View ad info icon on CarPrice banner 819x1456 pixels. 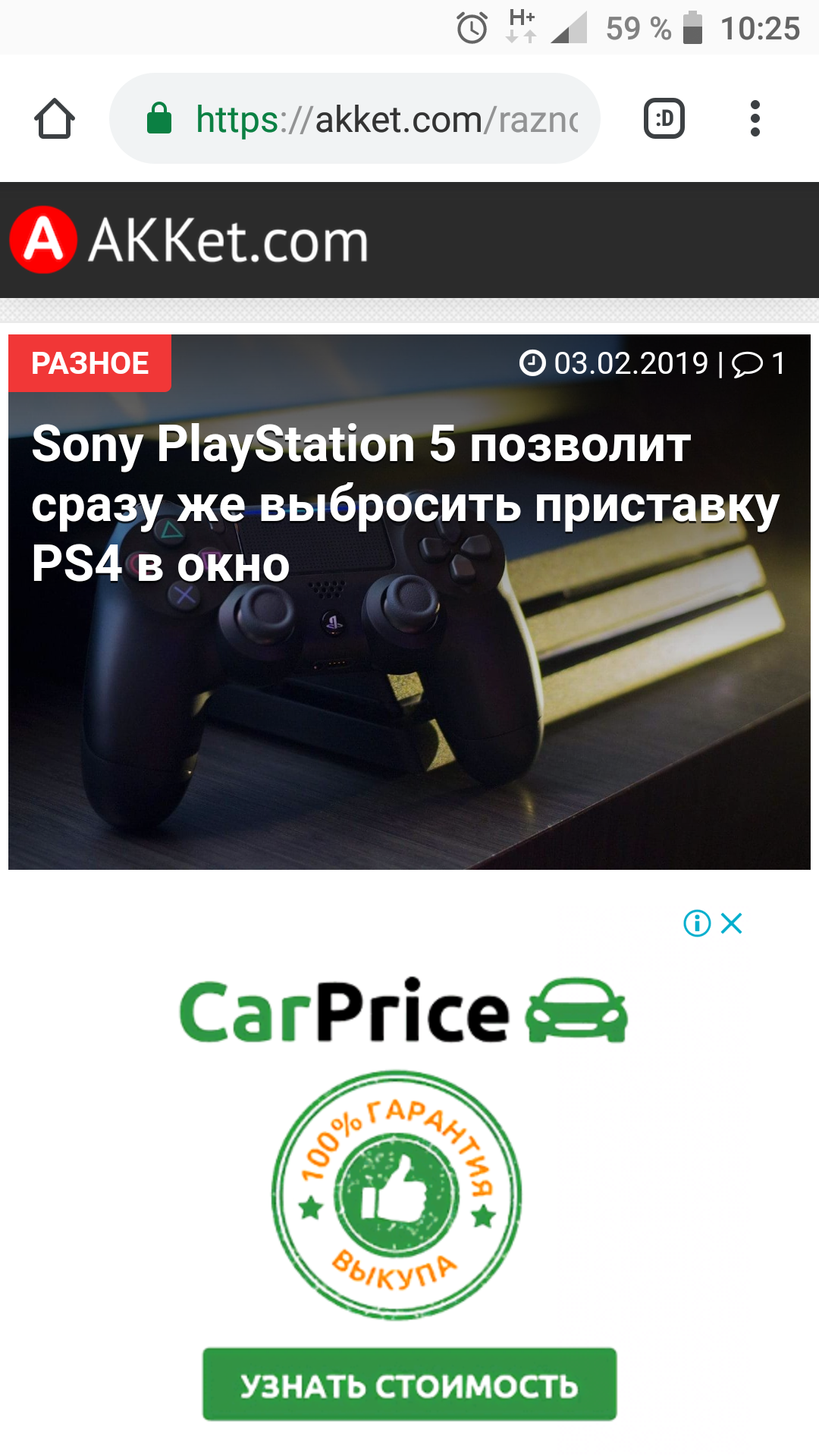click(x=697, y=923)
